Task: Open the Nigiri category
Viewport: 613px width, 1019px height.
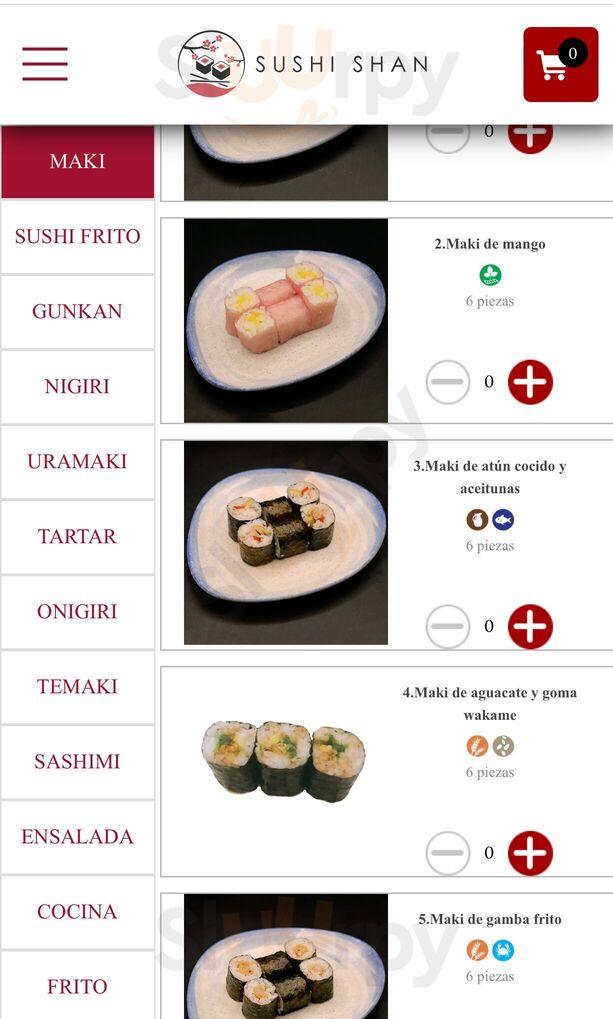Action: [x=77, y=387]
